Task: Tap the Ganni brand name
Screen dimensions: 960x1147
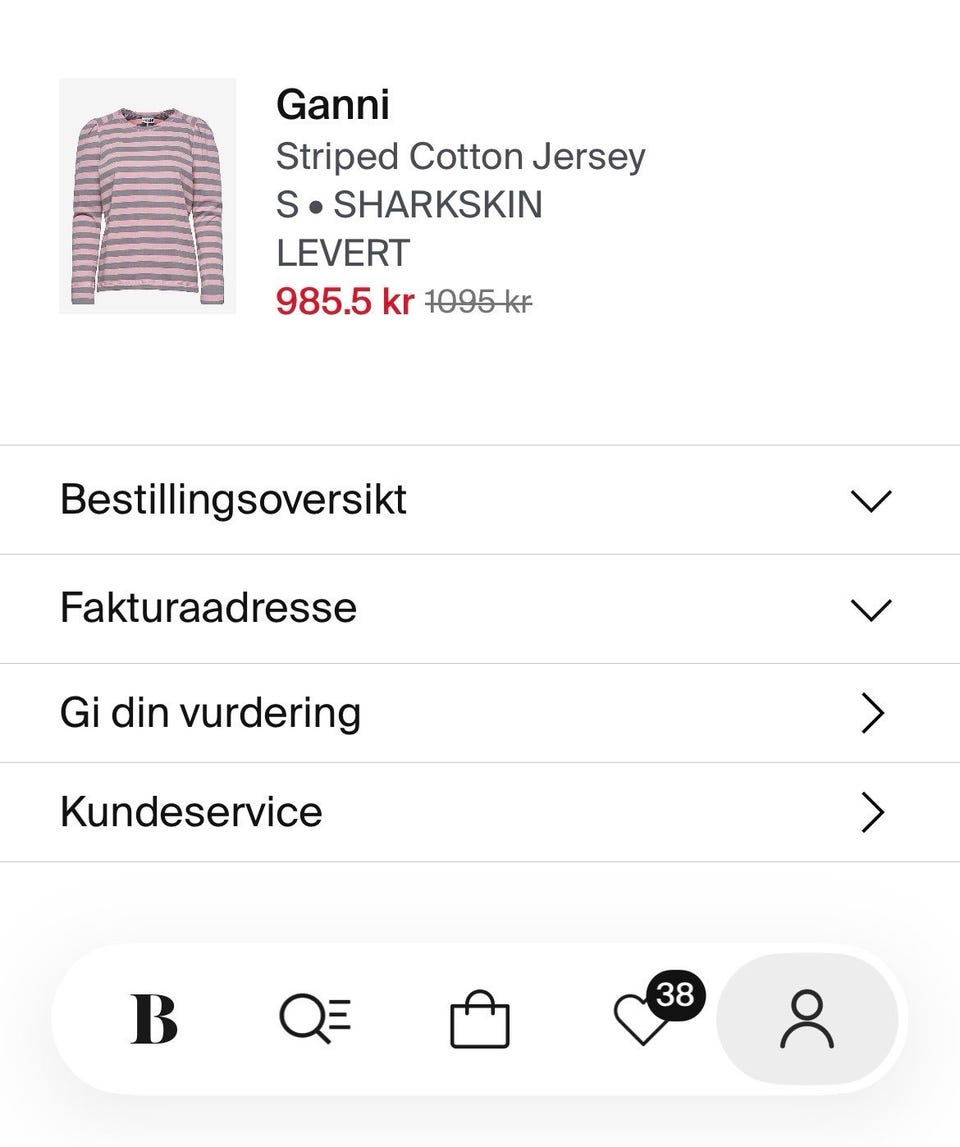Action: coord(333,104)
